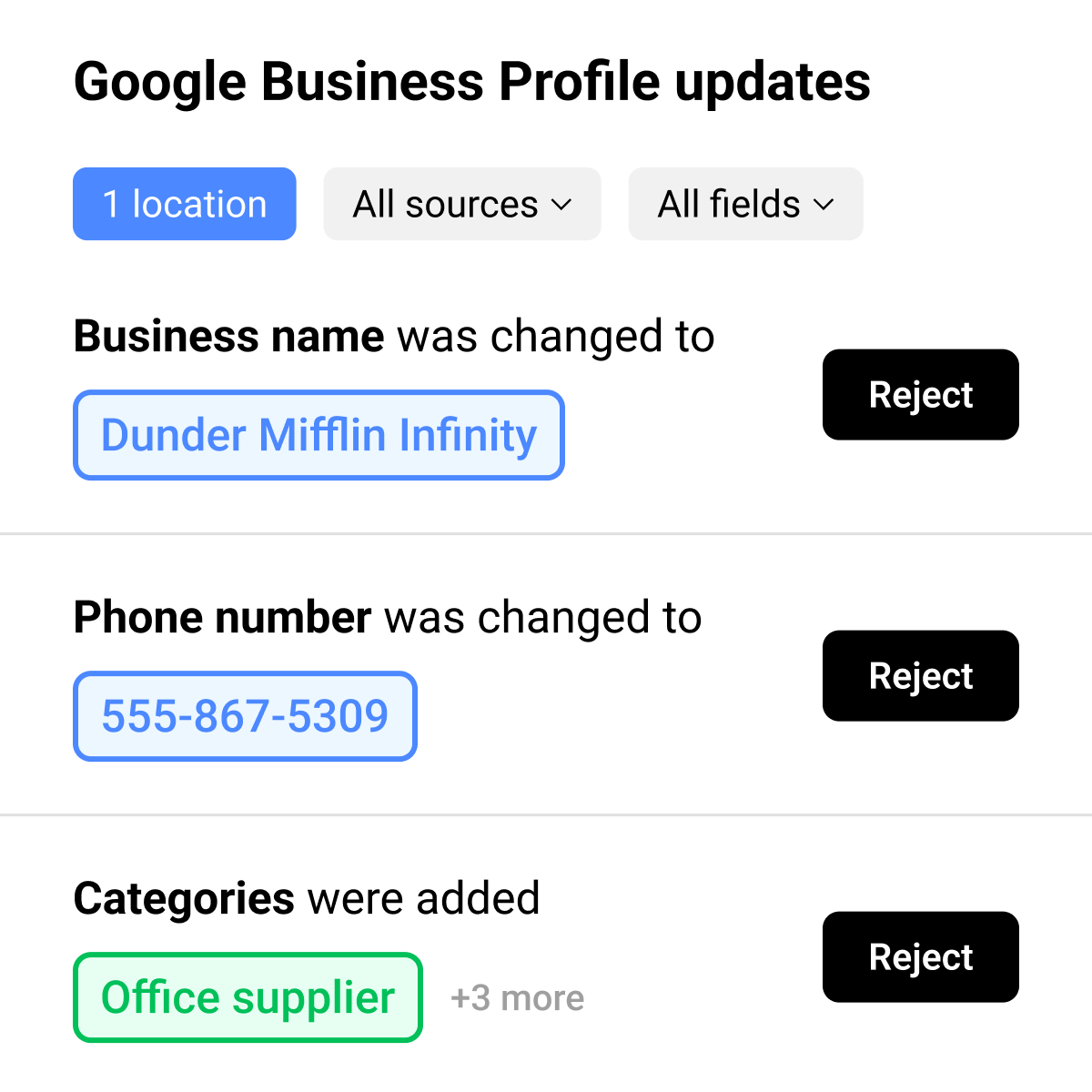Reject the Business name change
The height and width of the screenshot is (1092, 1092).
[x=920, y=395]
